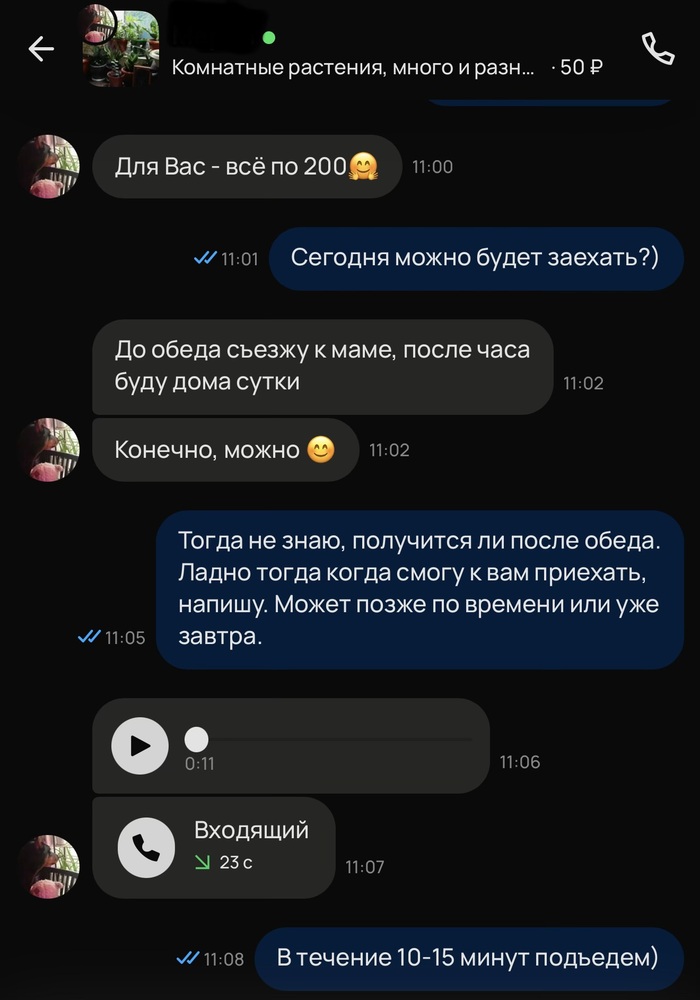Open the seller's avatar next to 'Конечно, можно'

(48, 450)
